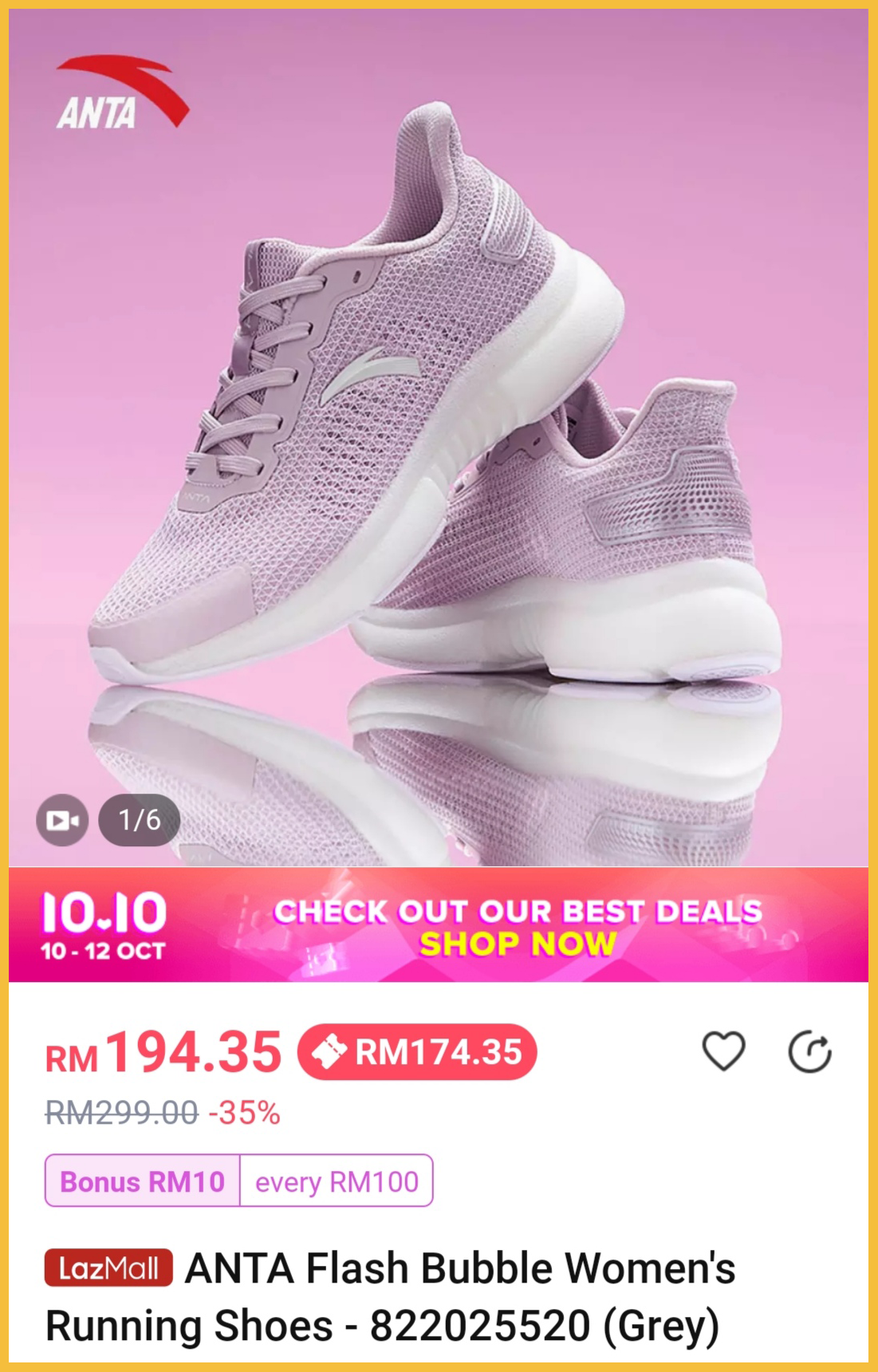The width and height of the screenshot is (878, 1372).
Task: Open the Bonus RM10 every RM100 promo
Action: pyautogui.click(x=238, y=1181)
